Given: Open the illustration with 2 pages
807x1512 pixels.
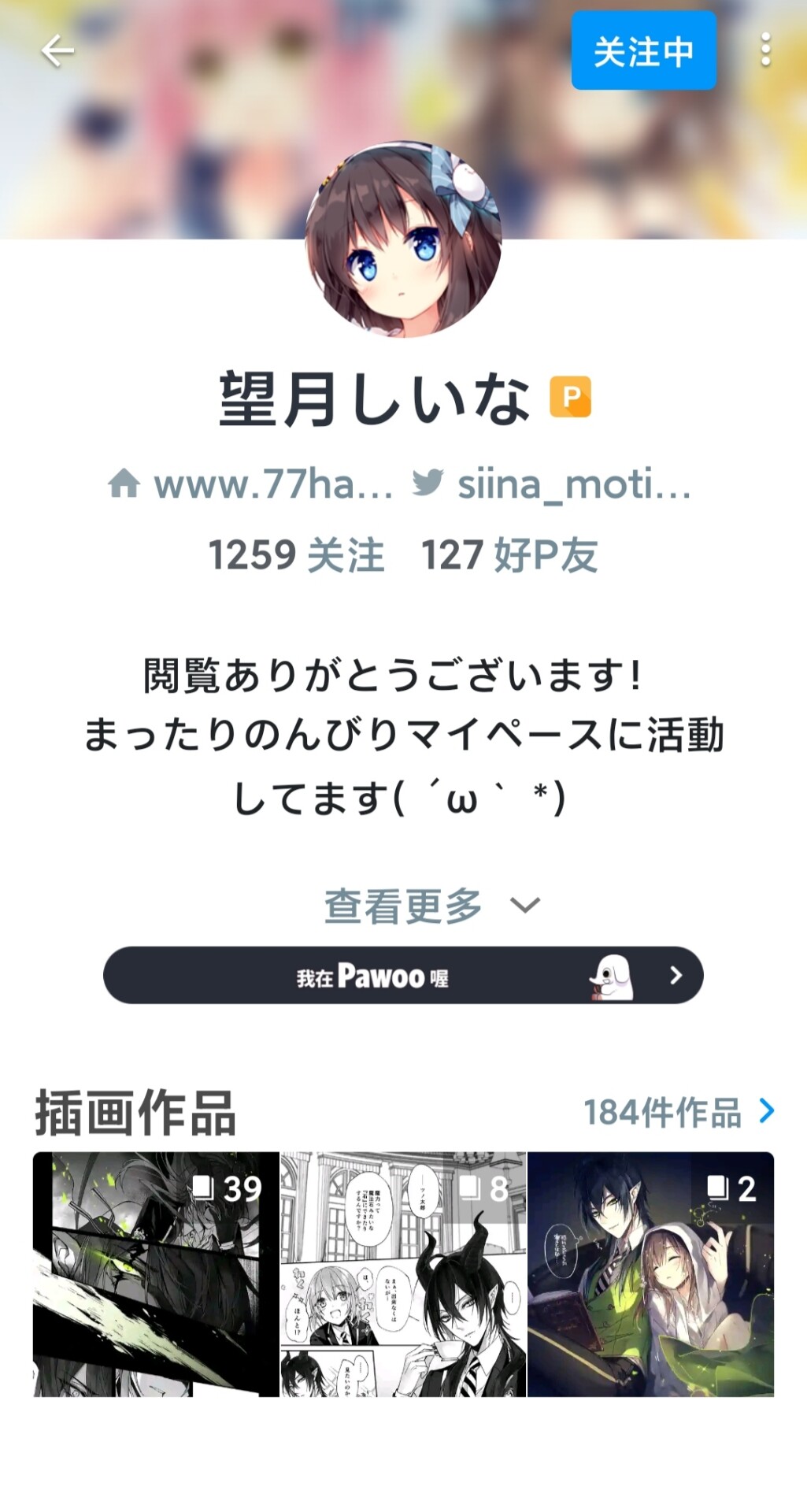Looking at the screenshot, I should [x=650, y=1274].
